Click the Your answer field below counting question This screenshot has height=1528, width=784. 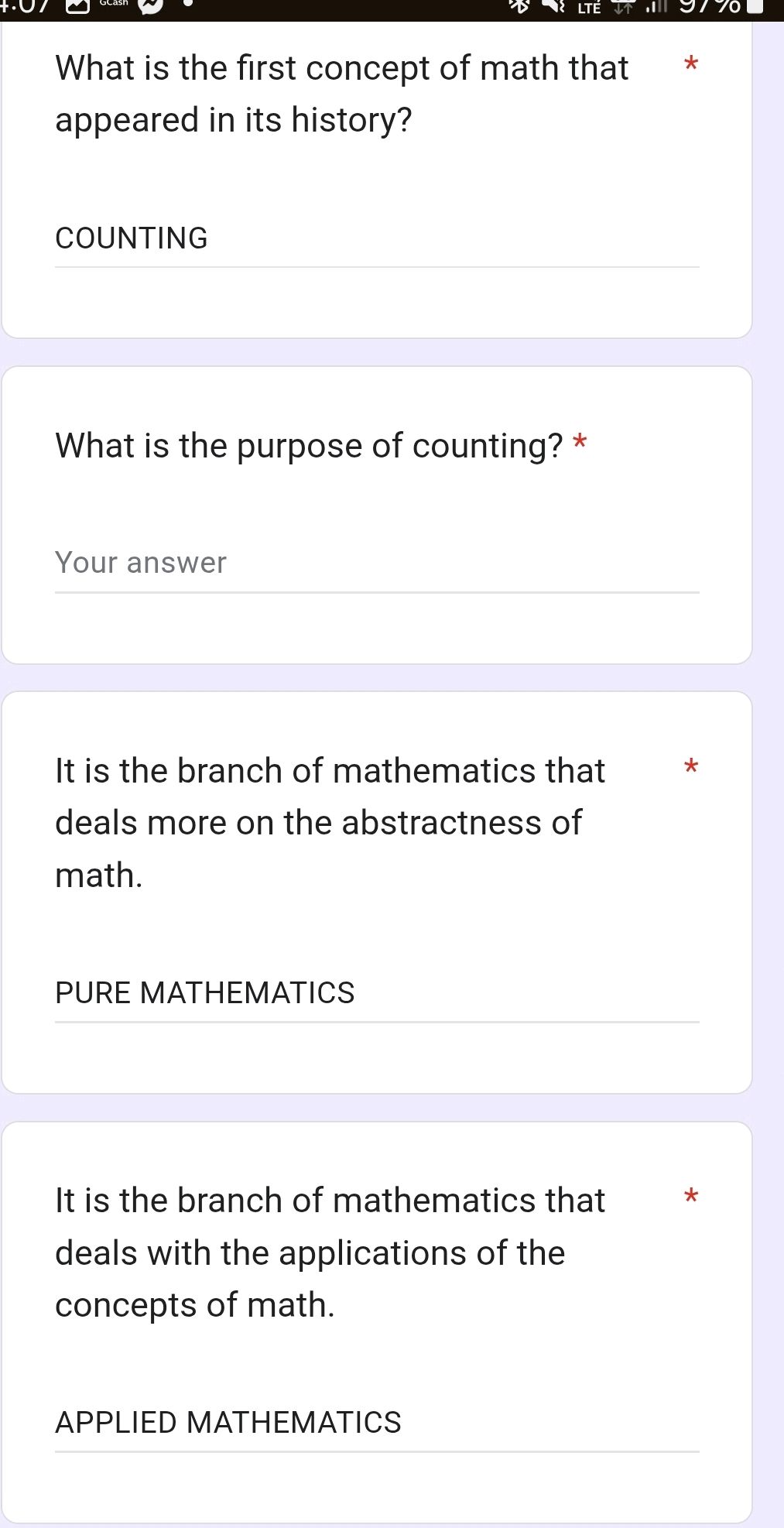[376, 563]
